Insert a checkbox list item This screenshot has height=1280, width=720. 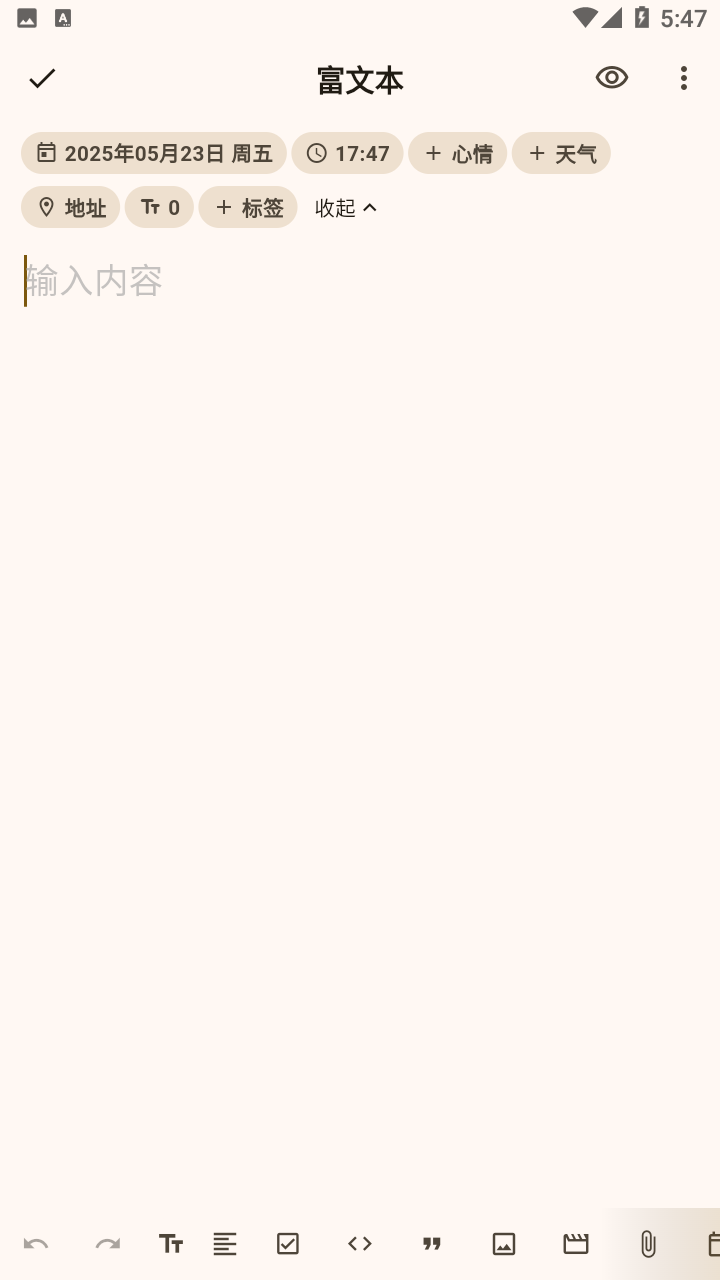(x=288, y=1244)
